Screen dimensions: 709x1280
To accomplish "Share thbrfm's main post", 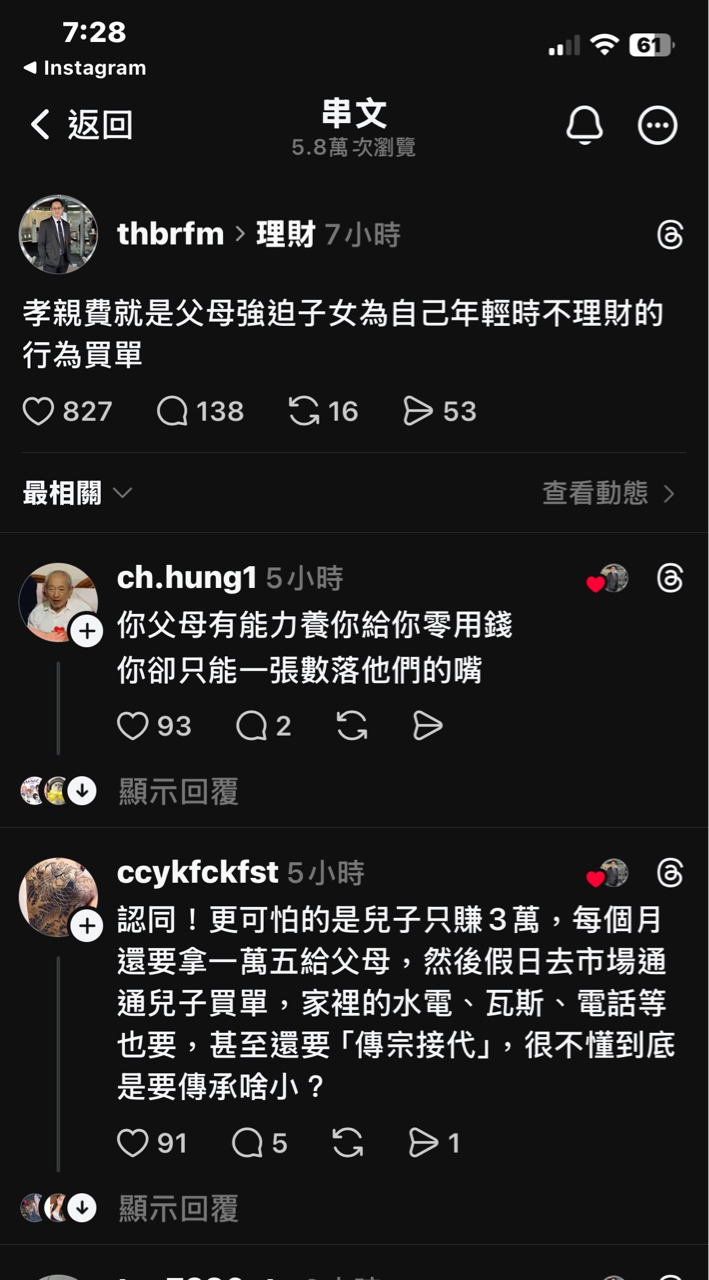I will pos(417,411).
